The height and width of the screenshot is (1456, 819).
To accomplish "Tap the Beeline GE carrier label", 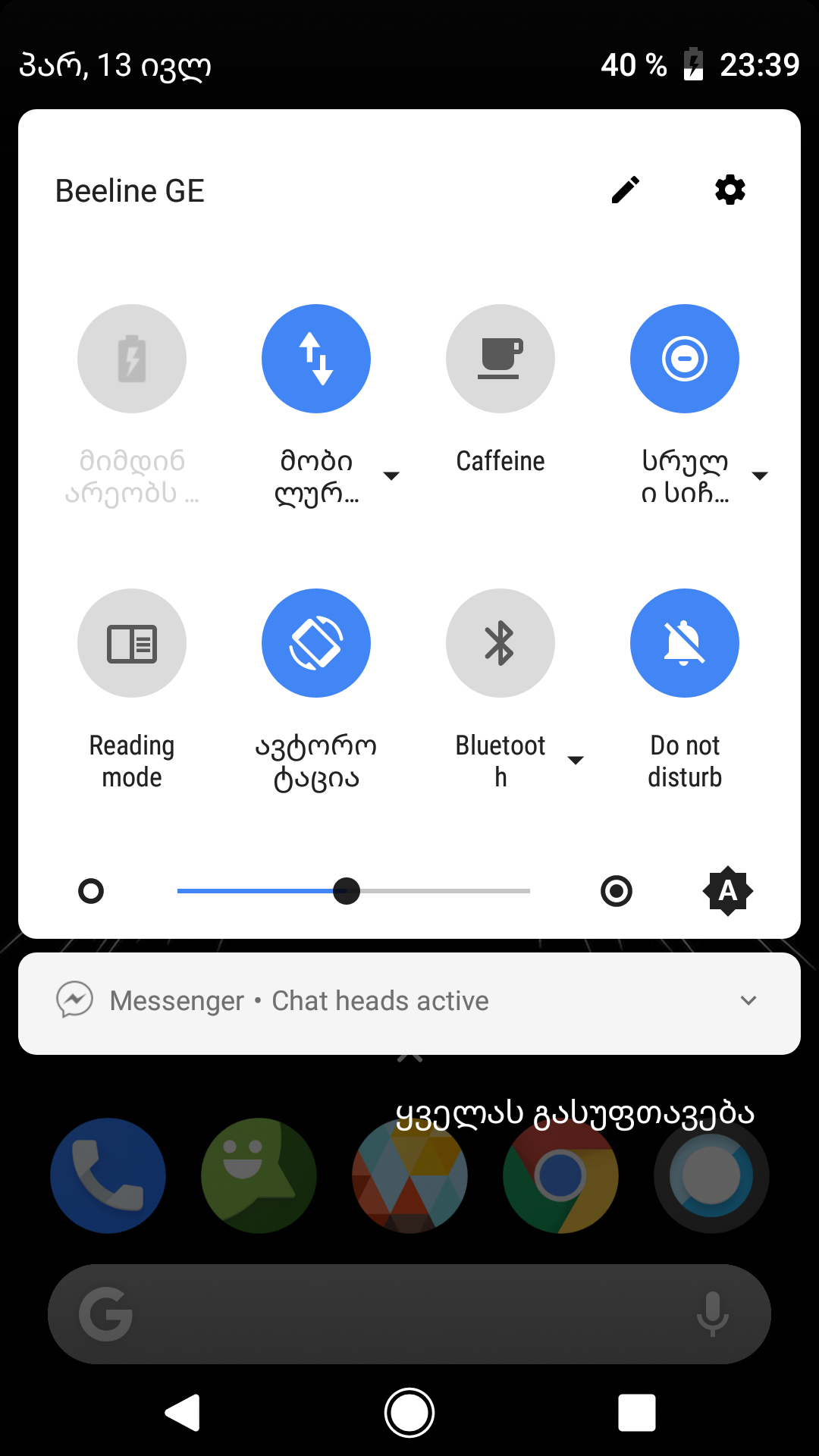I will tap(129, 190).
